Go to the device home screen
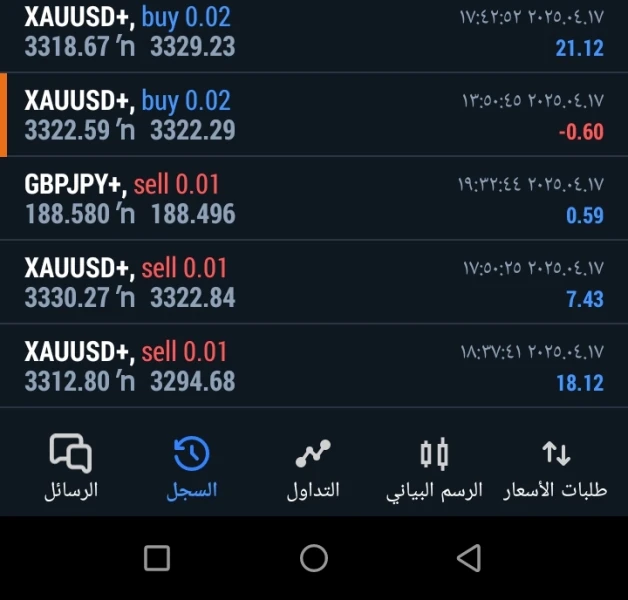Screen dimensions: 628x600 point(314,557)
